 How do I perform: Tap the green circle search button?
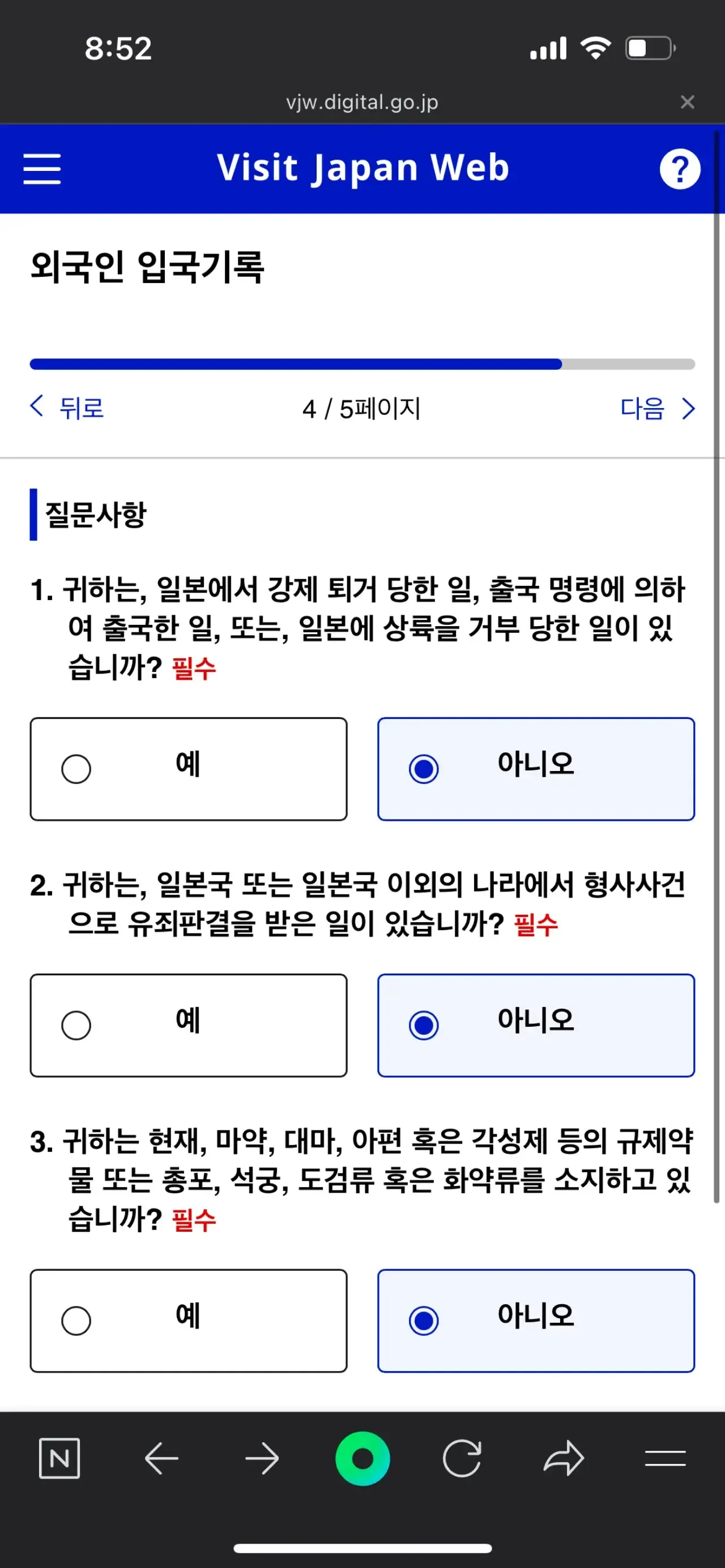point(362,1458)
